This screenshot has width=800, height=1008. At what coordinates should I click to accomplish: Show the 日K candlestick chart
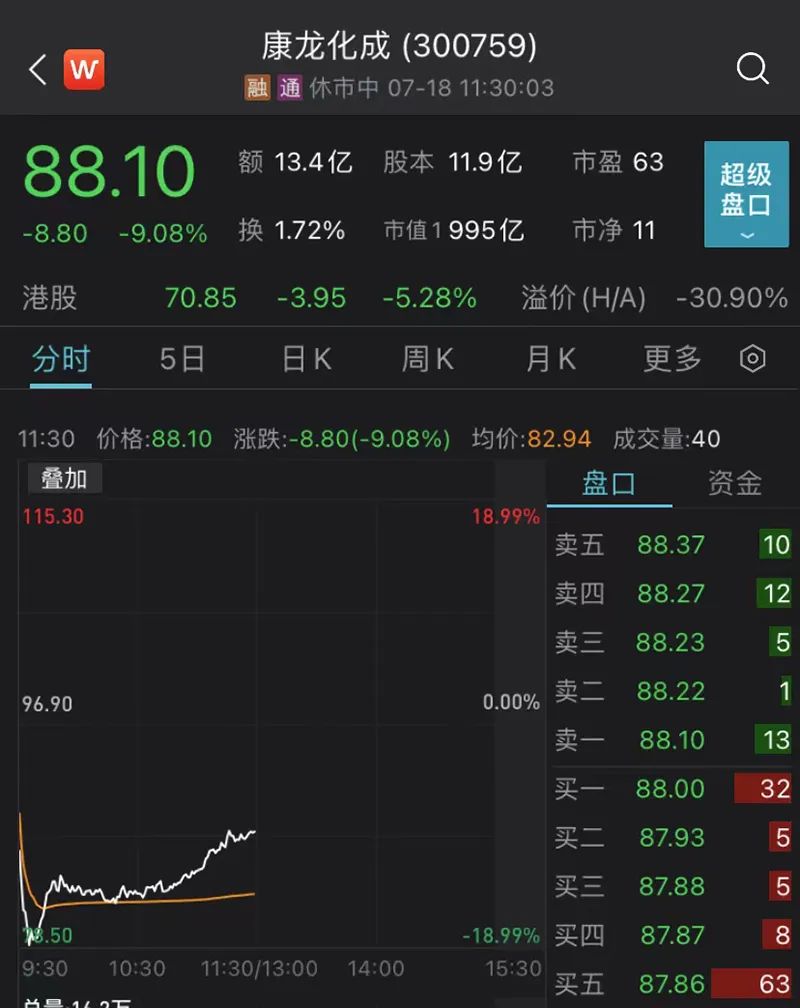pyautogui.click(x=306, y=359)
